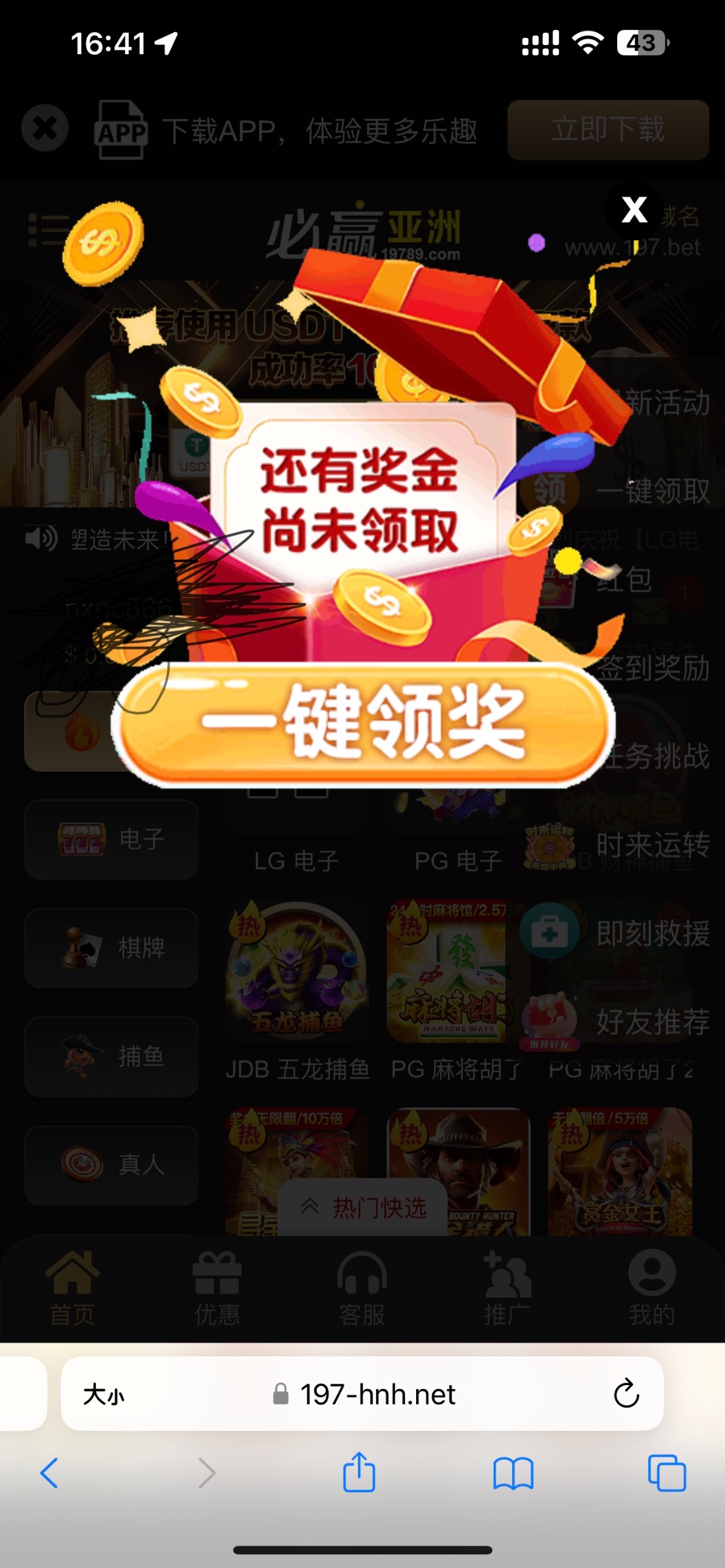The image size is (725, 1568).
Task: Show all open Safari tabs
Action: coord(666,1474)
